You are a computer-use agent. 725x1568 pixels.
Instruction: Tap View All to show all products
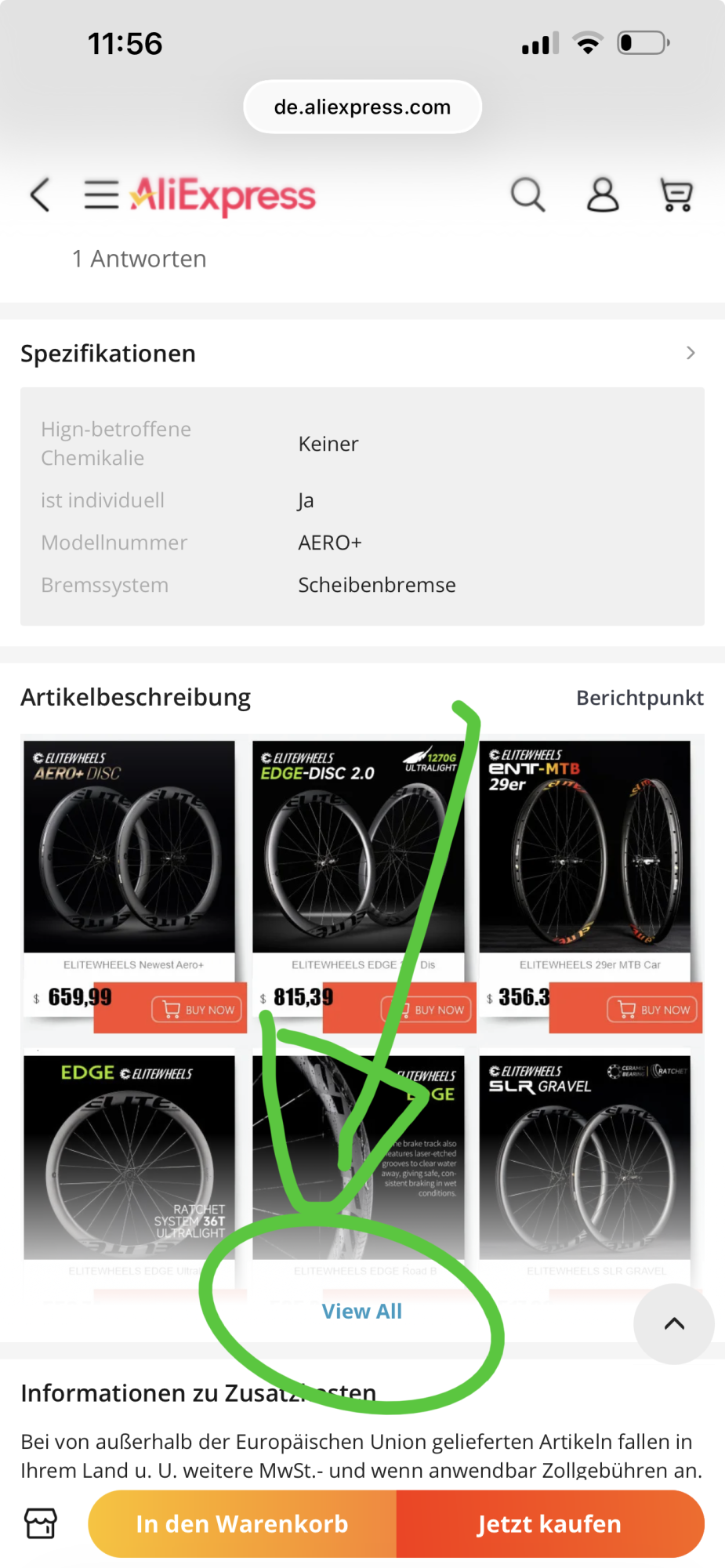click(x=362, y=1311)
